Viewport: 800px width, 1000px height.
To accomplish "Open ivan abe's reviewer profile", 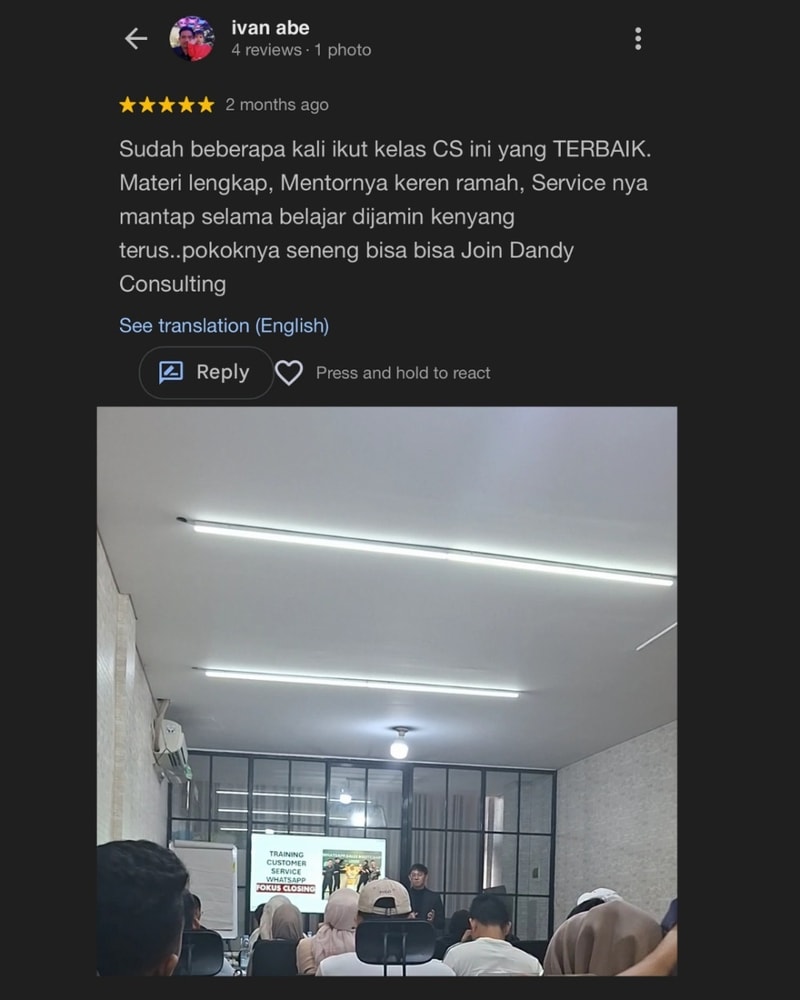I will pos(270,29).
